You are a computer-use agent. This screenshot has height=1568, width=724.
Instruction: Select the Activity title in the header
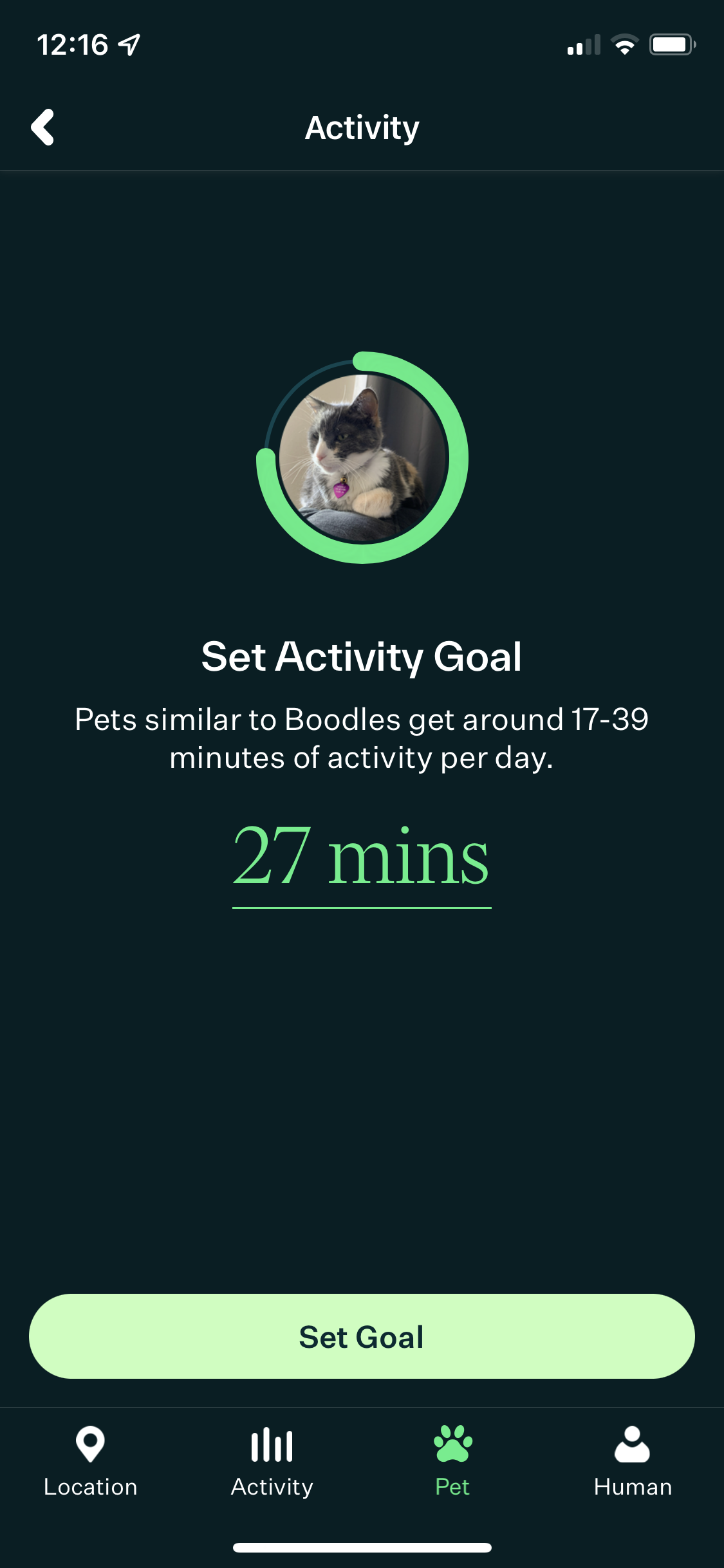362,127
